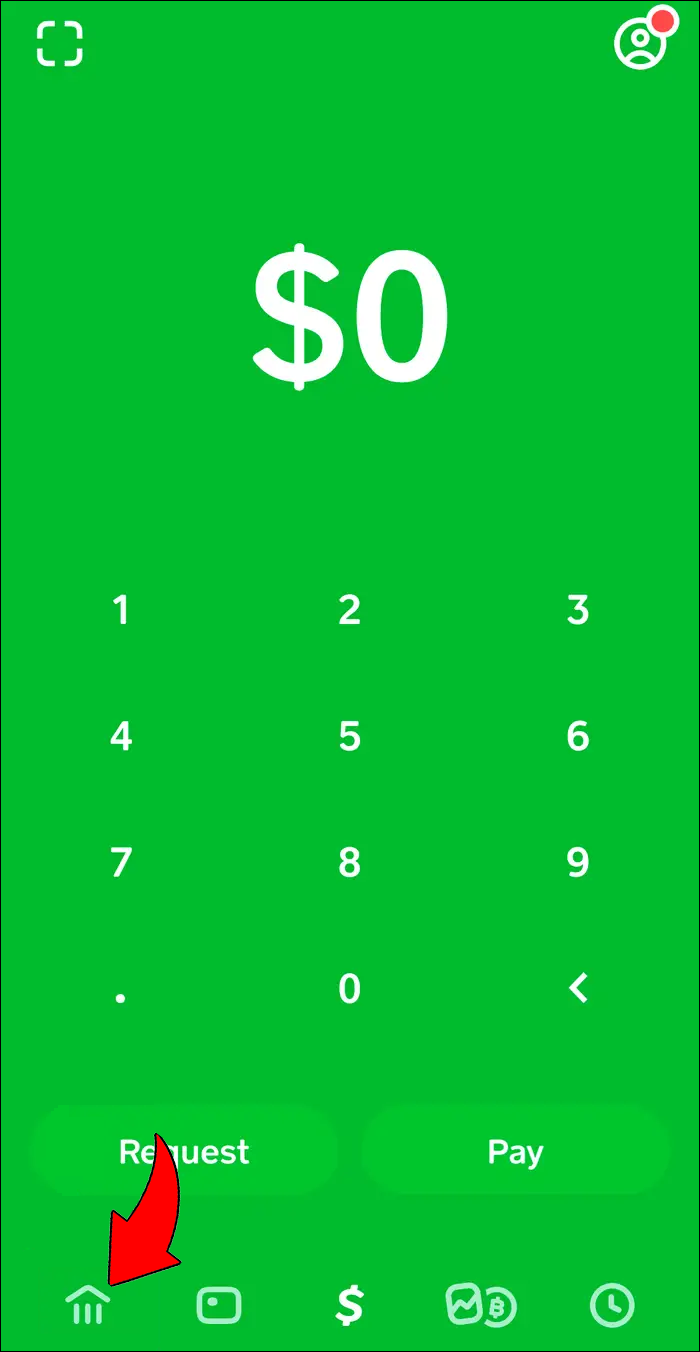
Task: Tap the Request button
Action: click(184, 1152)
